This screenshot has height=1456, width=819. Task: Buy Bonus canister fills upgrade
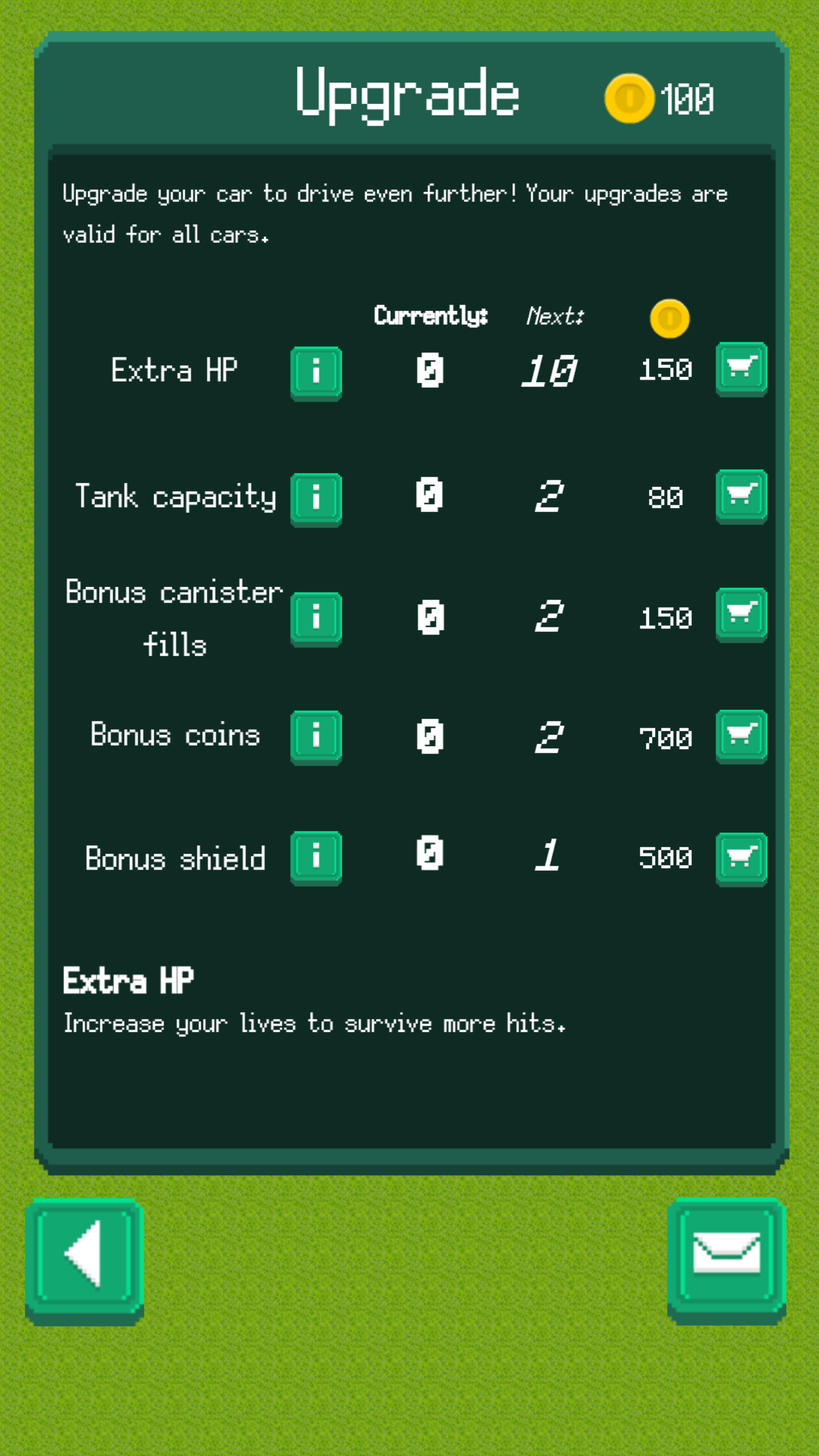[x=741, y=614]
